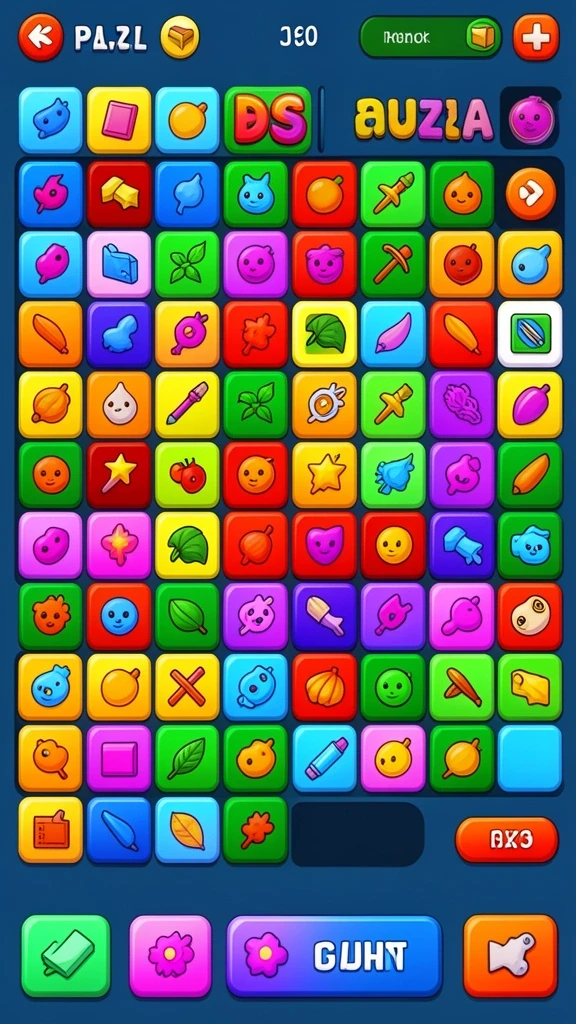
Task: Select the white-framed green striped tile
Action: [530, 334]
